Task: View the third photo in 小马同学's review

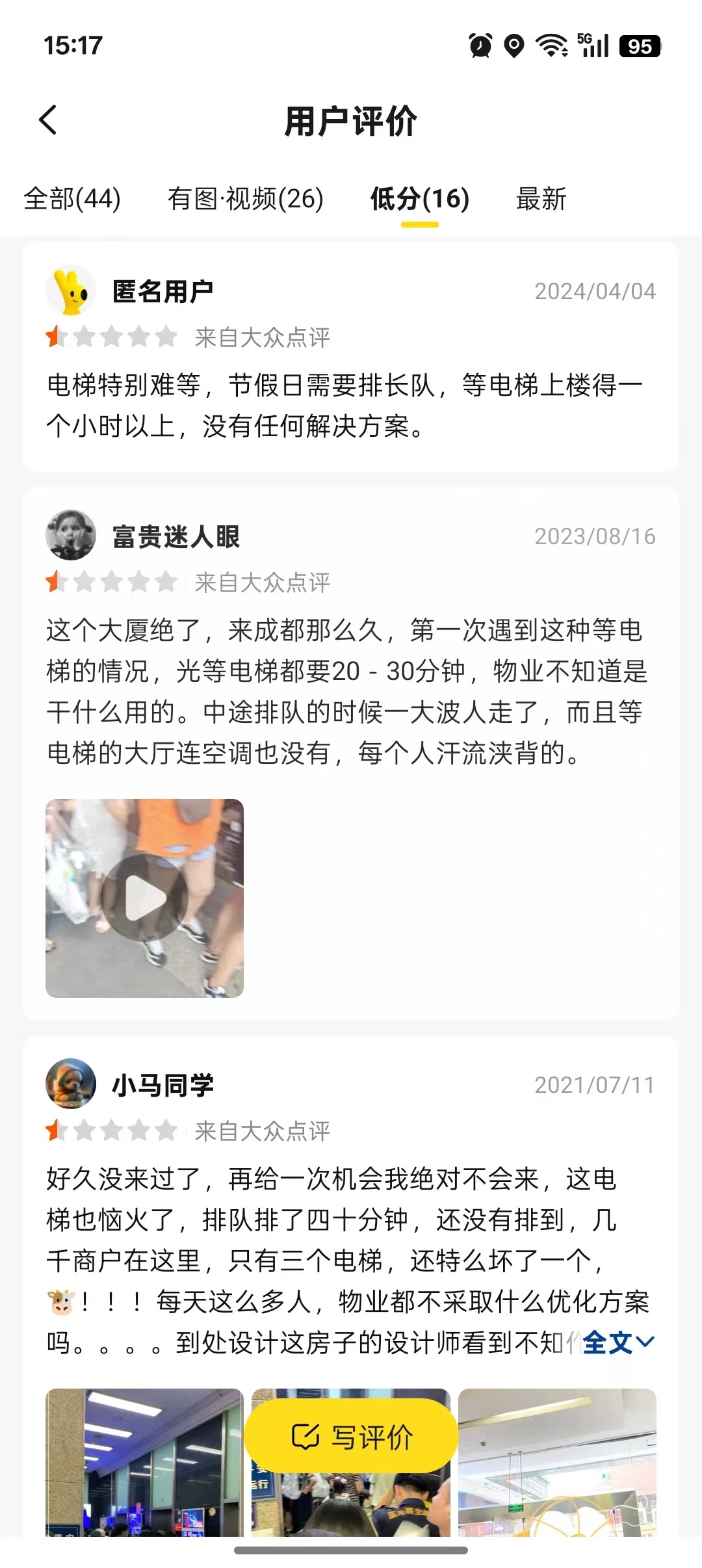Action: pyautogui.click(x=557, y=1463)
